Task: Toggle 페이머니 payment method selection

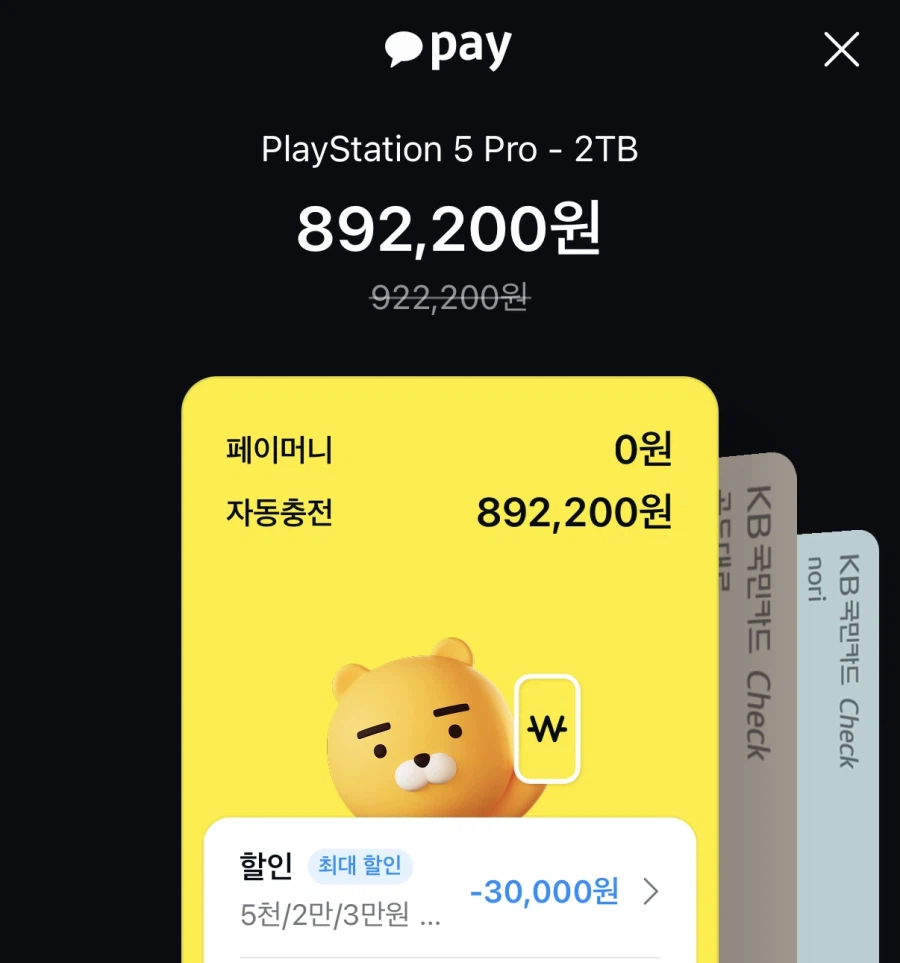Action: 281,452
